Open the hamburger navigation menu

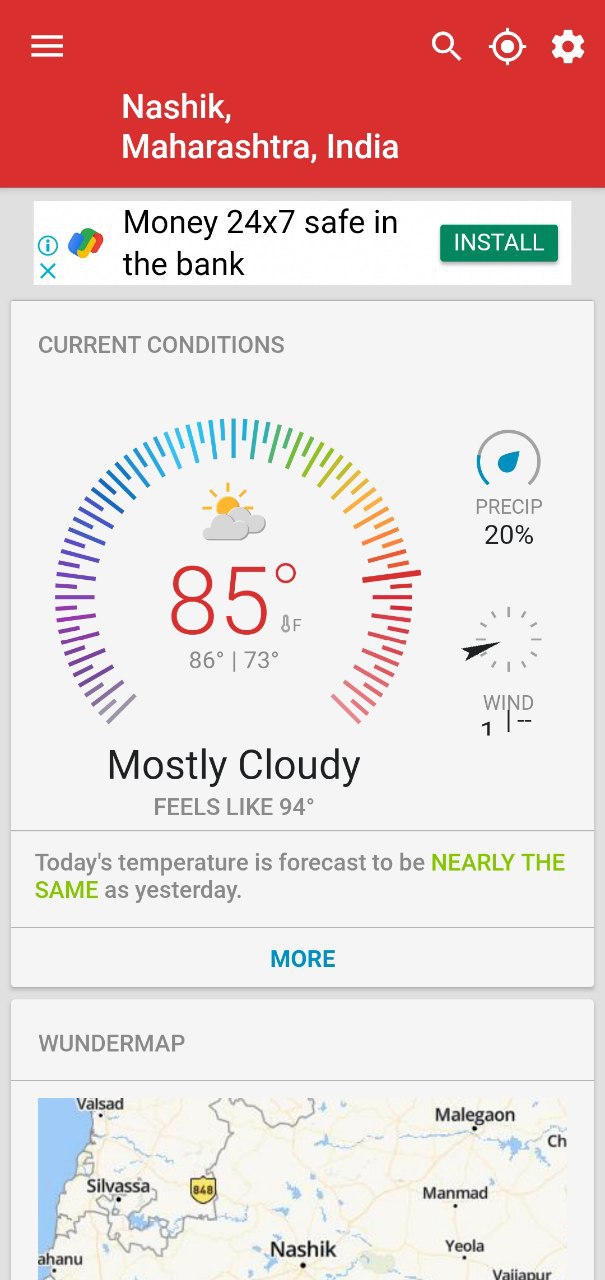click(47, 47)
